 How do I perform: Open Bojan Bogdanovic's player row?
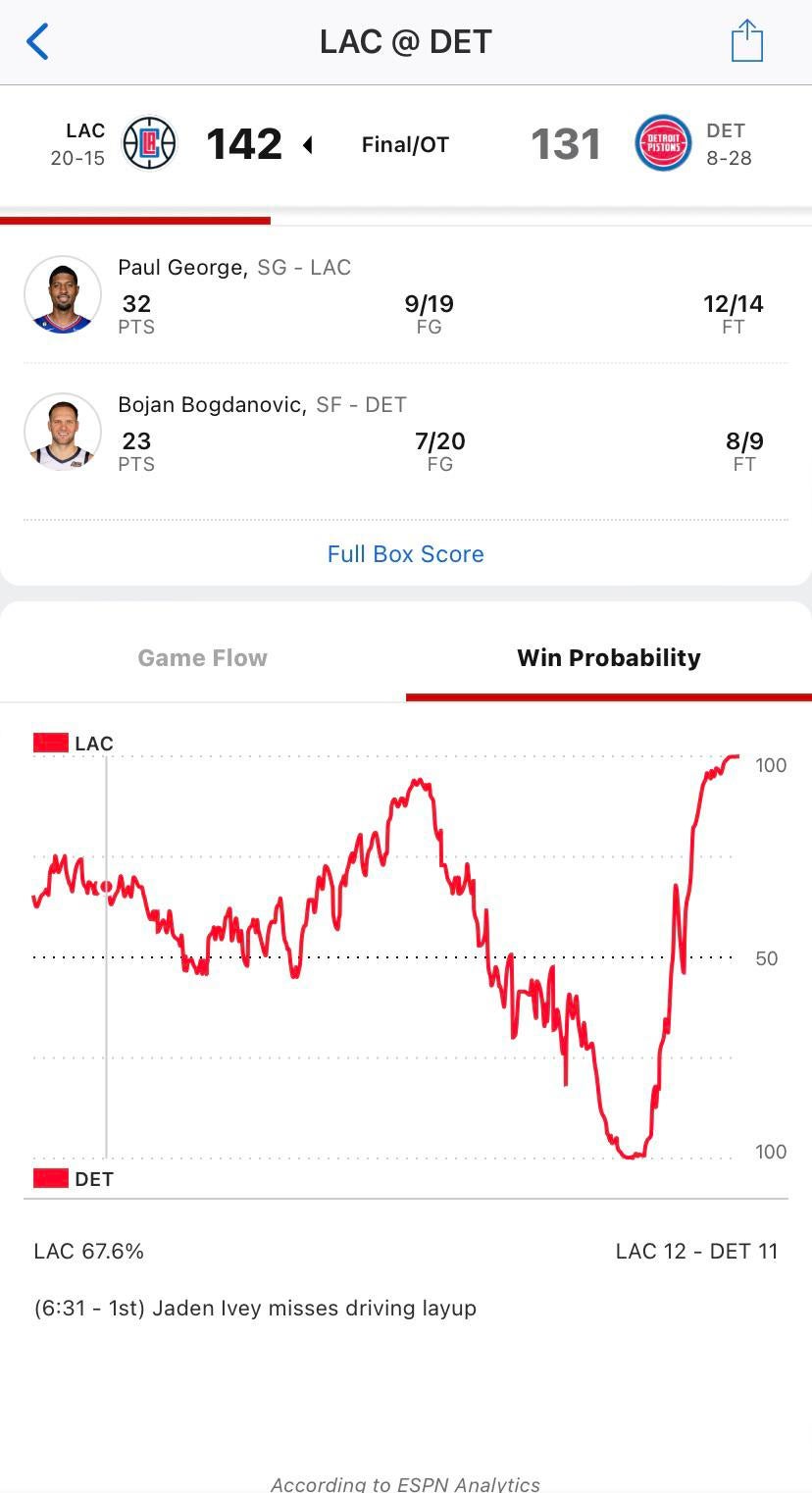(x=405, y=433)
